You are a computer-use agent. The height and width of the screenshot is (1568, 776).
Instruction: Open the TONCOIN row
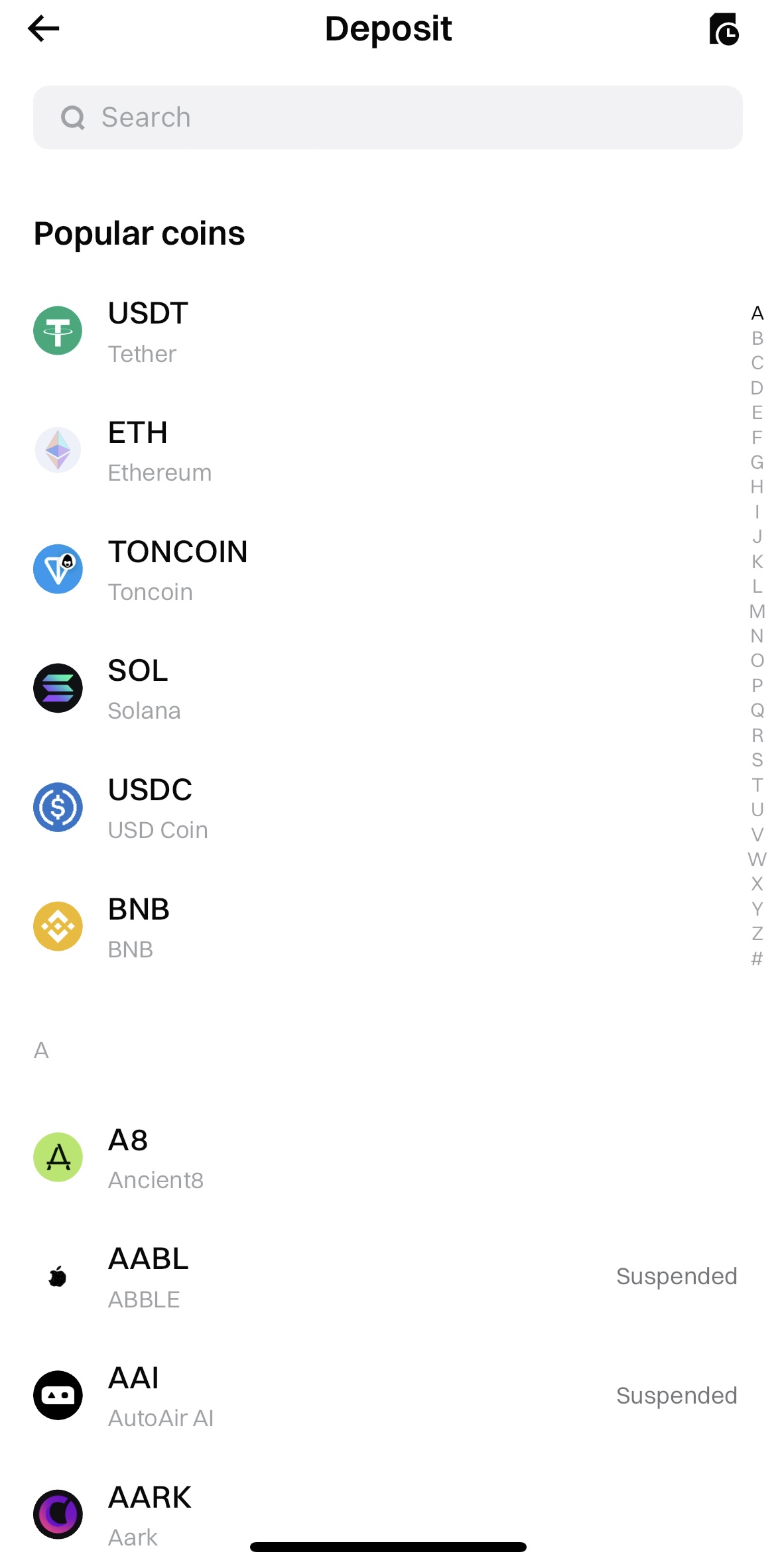pos(388,570)
